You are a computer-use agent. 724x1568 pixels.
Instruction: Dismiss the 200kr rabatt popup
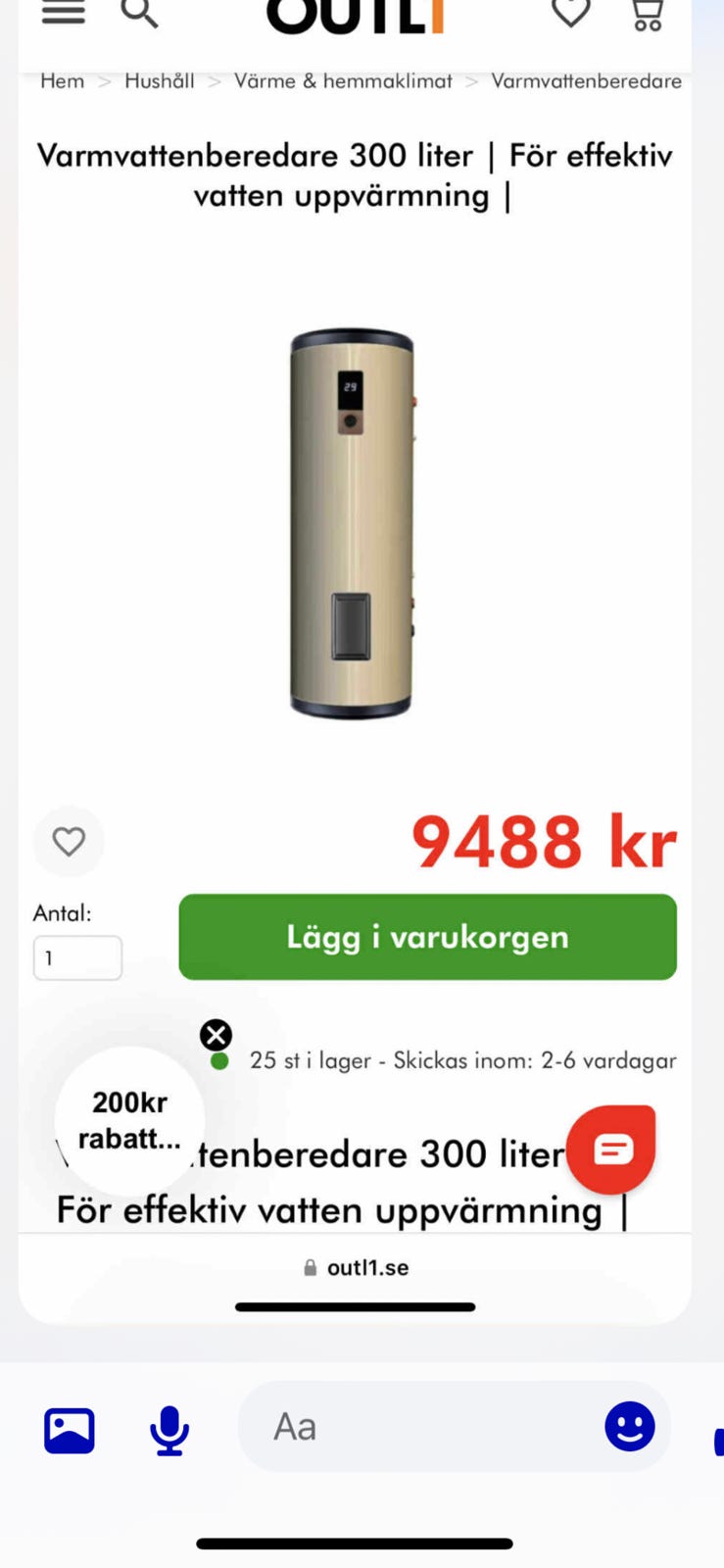216,1034
